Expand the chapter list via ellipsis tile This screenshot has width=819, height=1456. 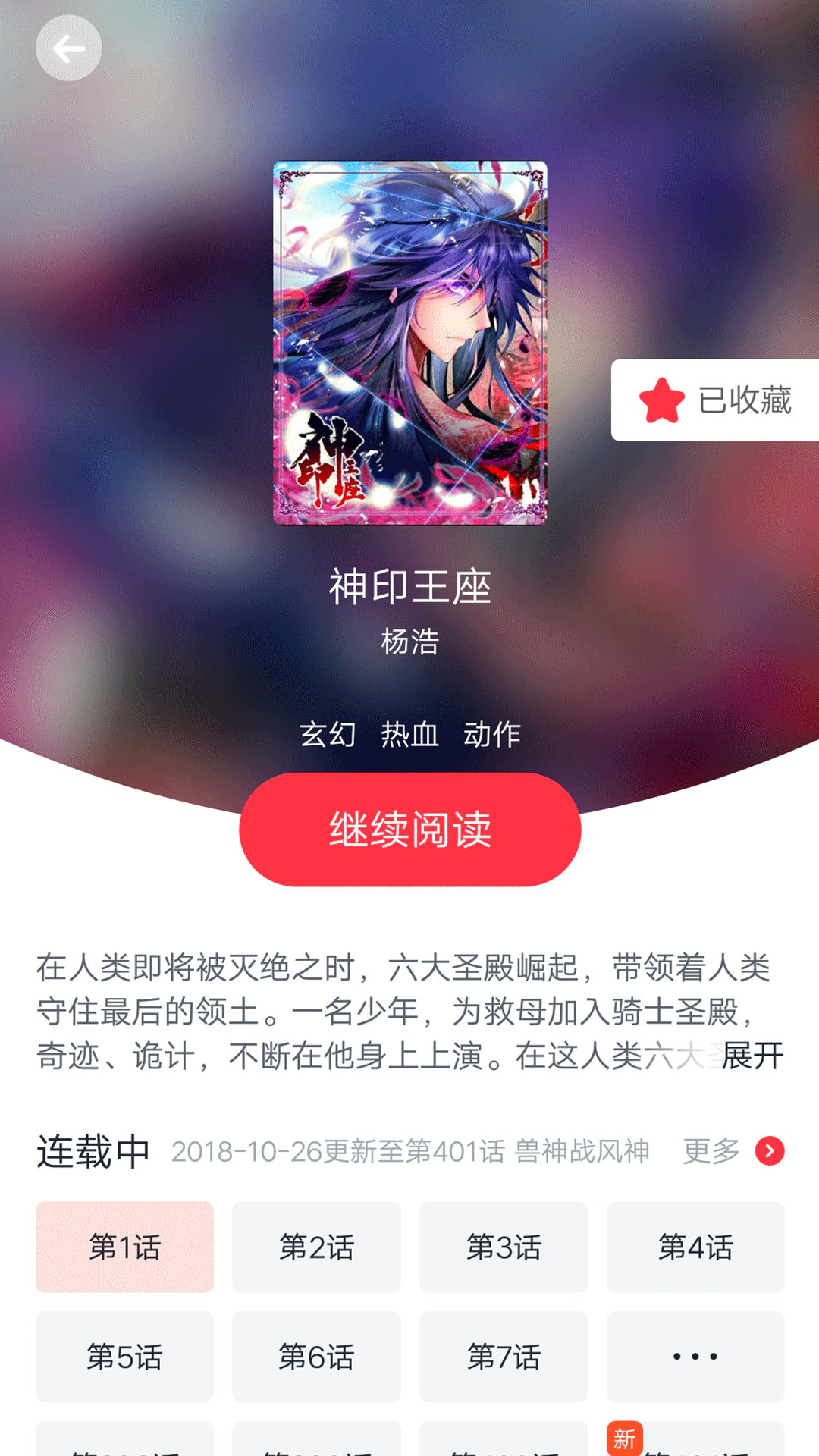(694, 1356)
